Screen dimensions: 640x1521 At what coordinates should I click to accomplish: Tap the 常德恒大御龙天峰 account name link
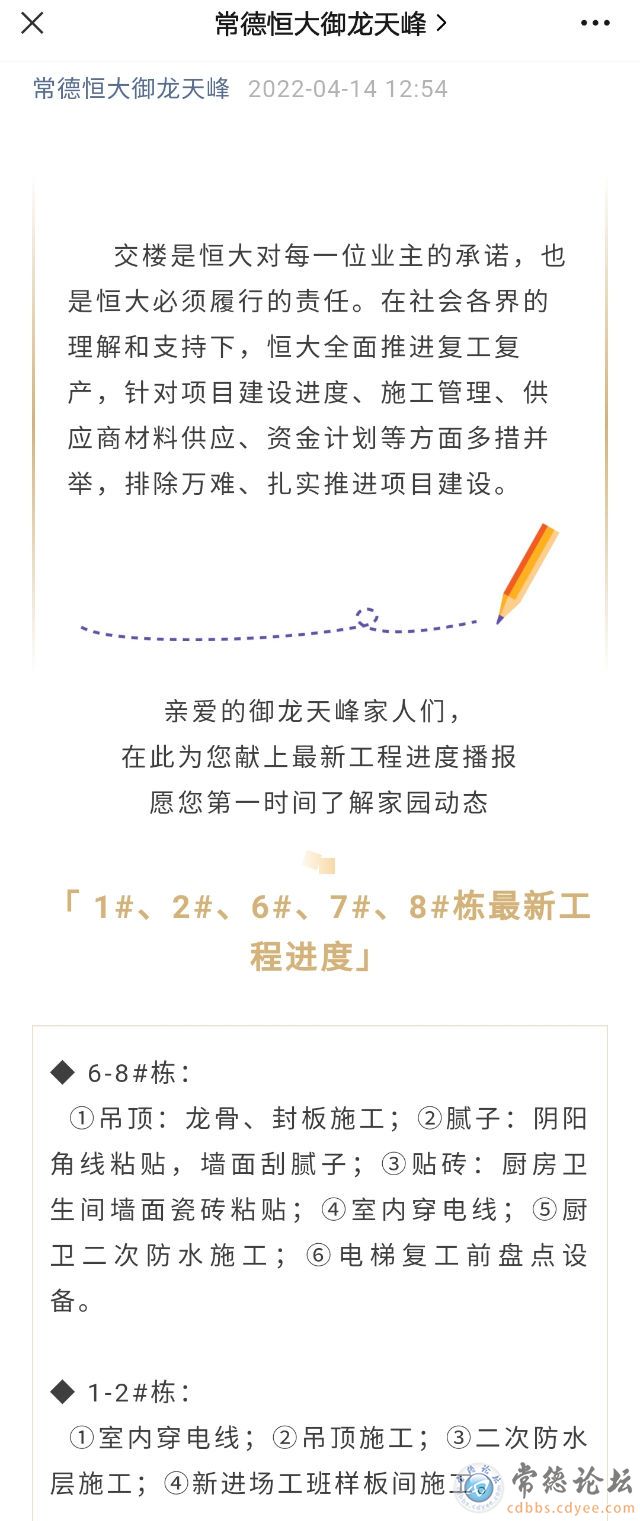coord(131,89)
